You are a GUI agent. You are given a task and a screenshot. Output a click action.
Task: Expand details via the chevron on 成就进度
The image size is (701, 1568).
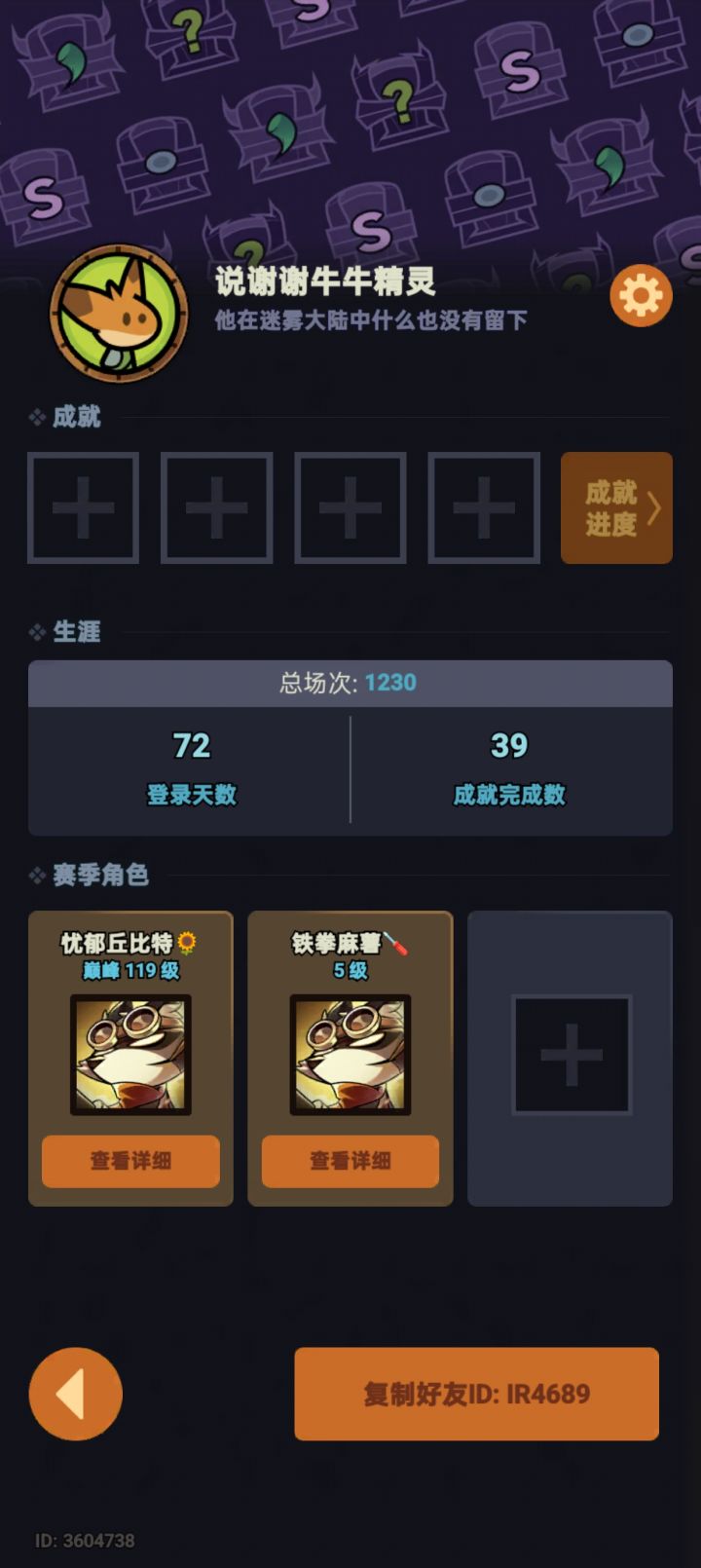tap(654, 507)
